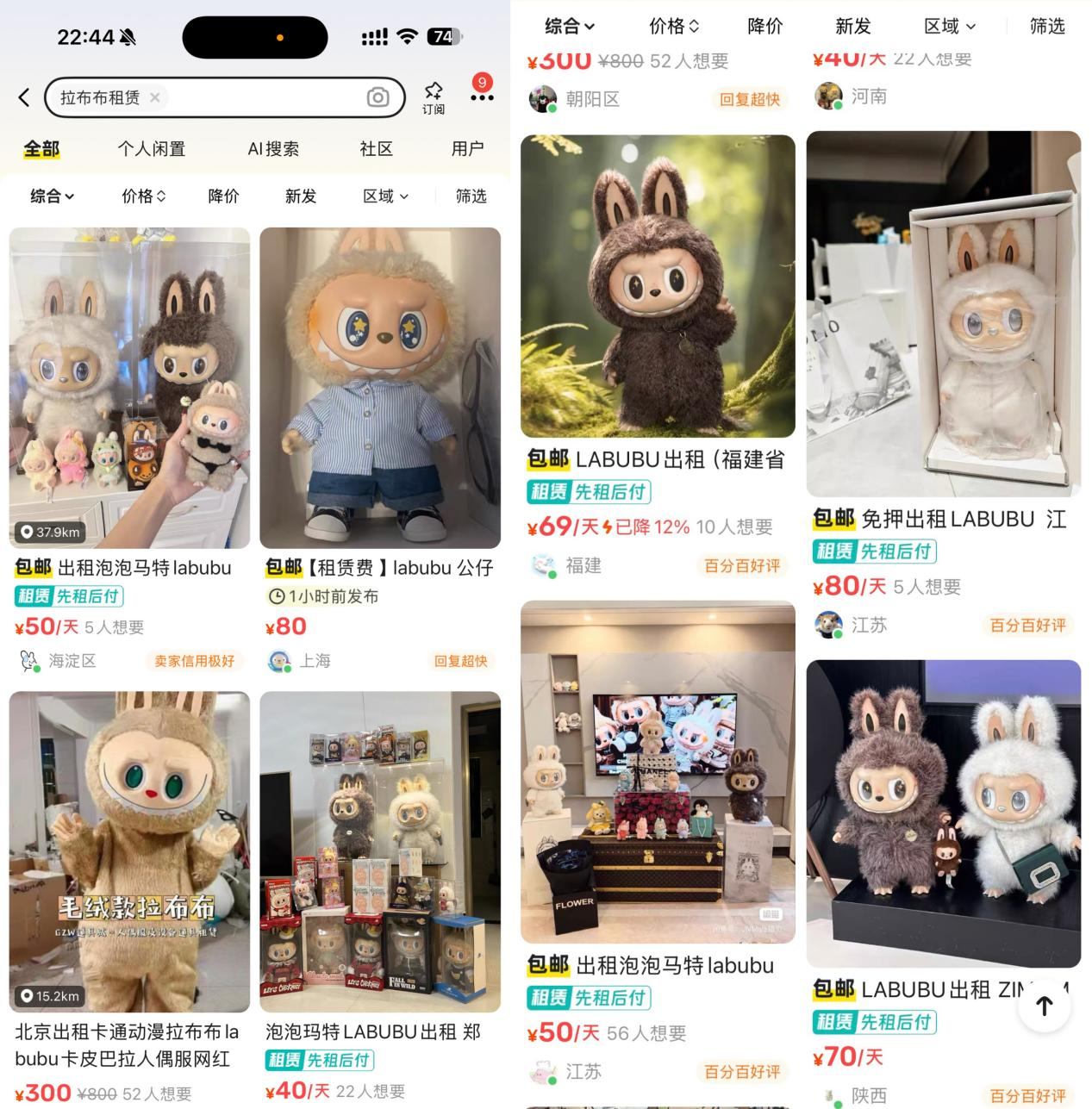Open the three-dot overflow menu
The height and width of the screenshot is (1109, 1092).
pyautogui.click(x=482, y=97)
